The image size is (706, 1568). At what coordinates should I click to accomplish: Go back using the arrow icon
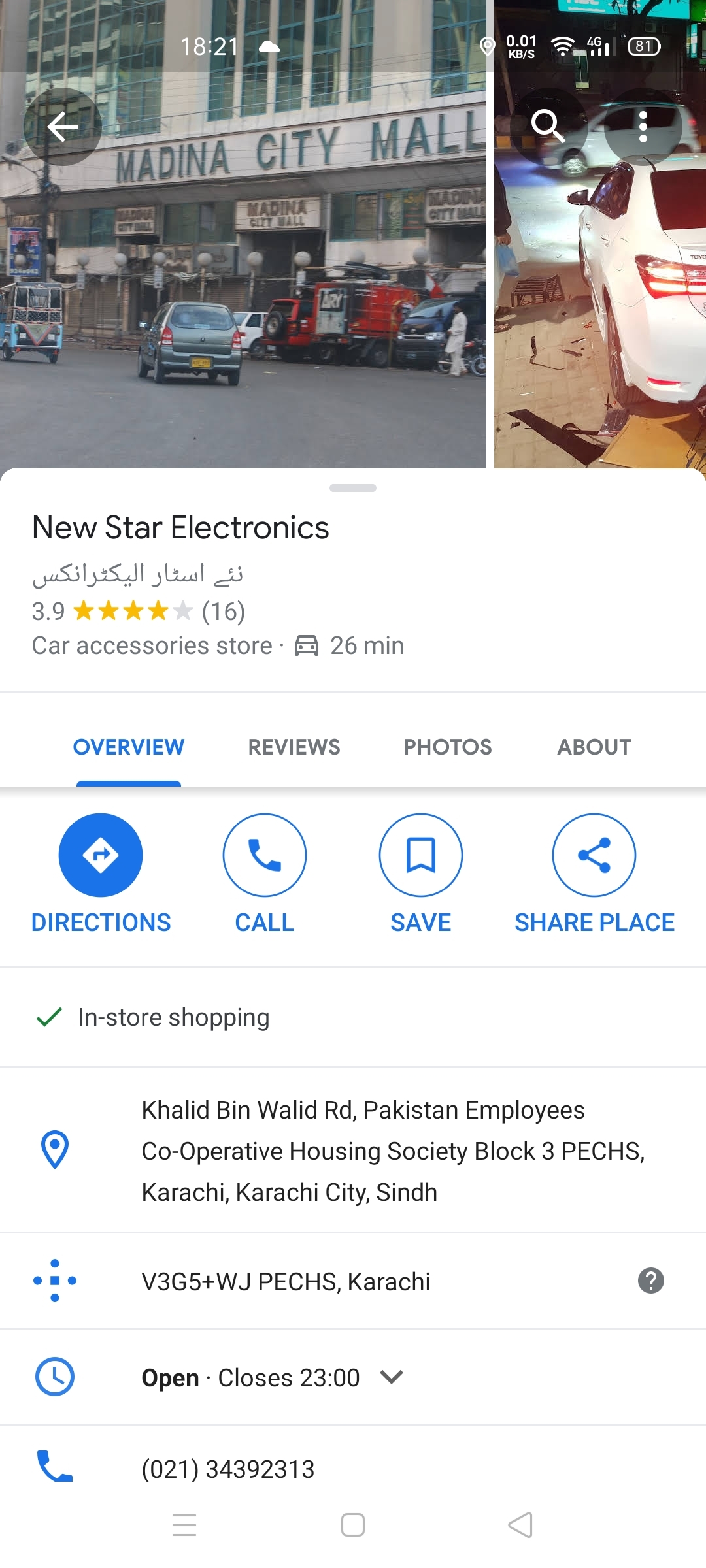click(63, 127)
